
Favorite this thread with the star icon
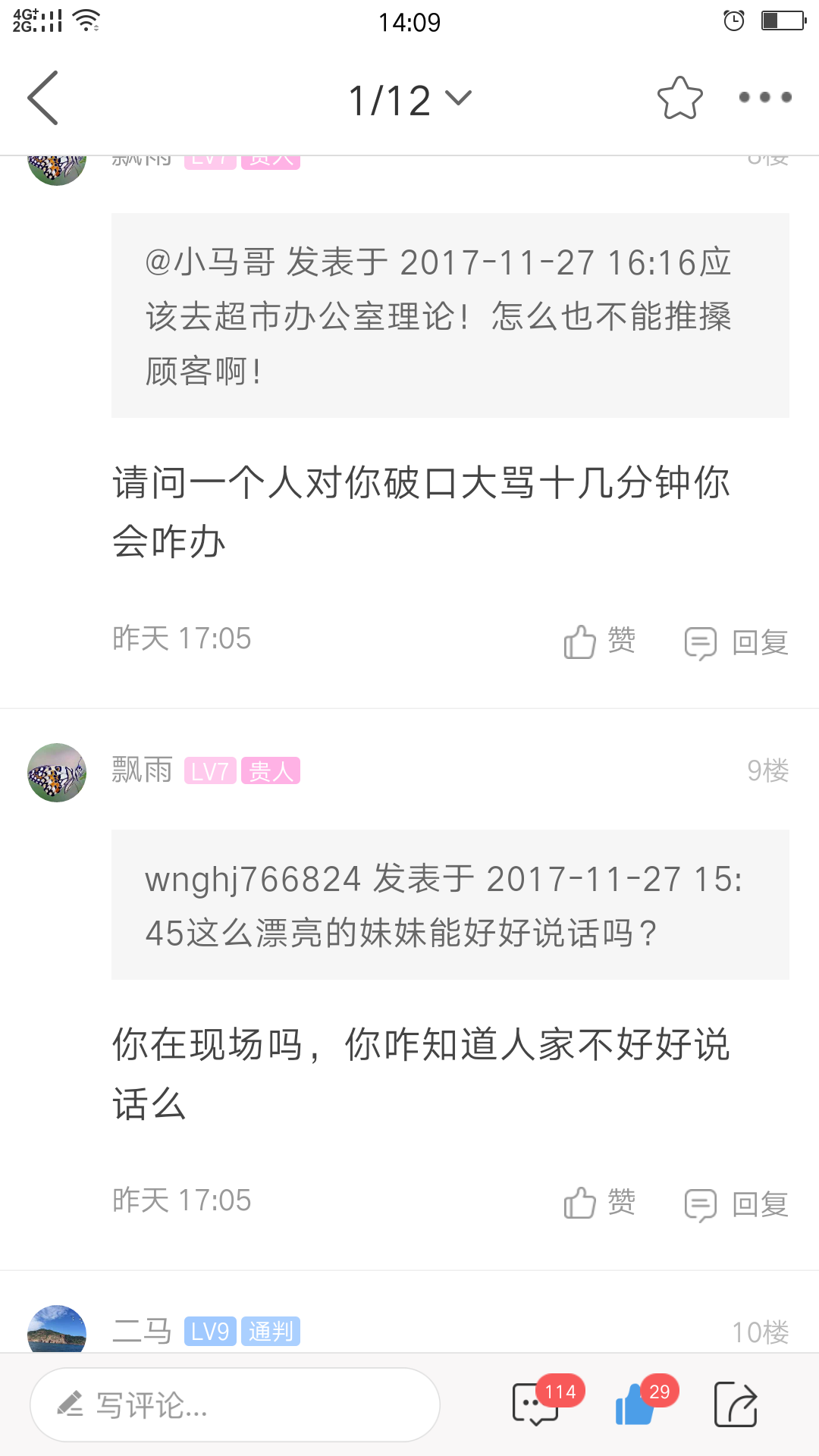click(679, 98)
